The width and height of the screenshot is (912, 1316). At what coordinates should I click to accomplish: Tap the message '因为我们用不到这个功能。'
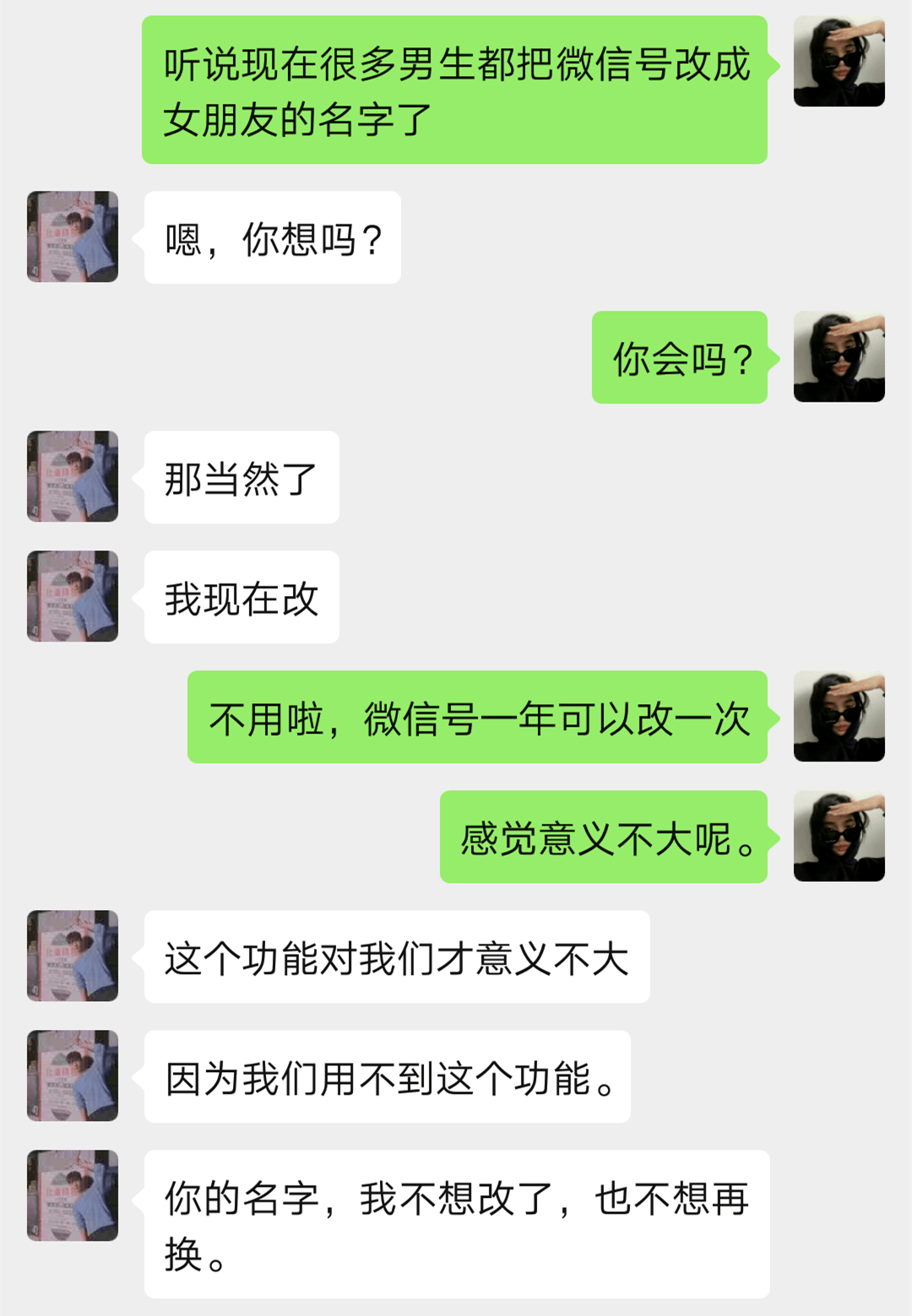tap(386, 1076)
